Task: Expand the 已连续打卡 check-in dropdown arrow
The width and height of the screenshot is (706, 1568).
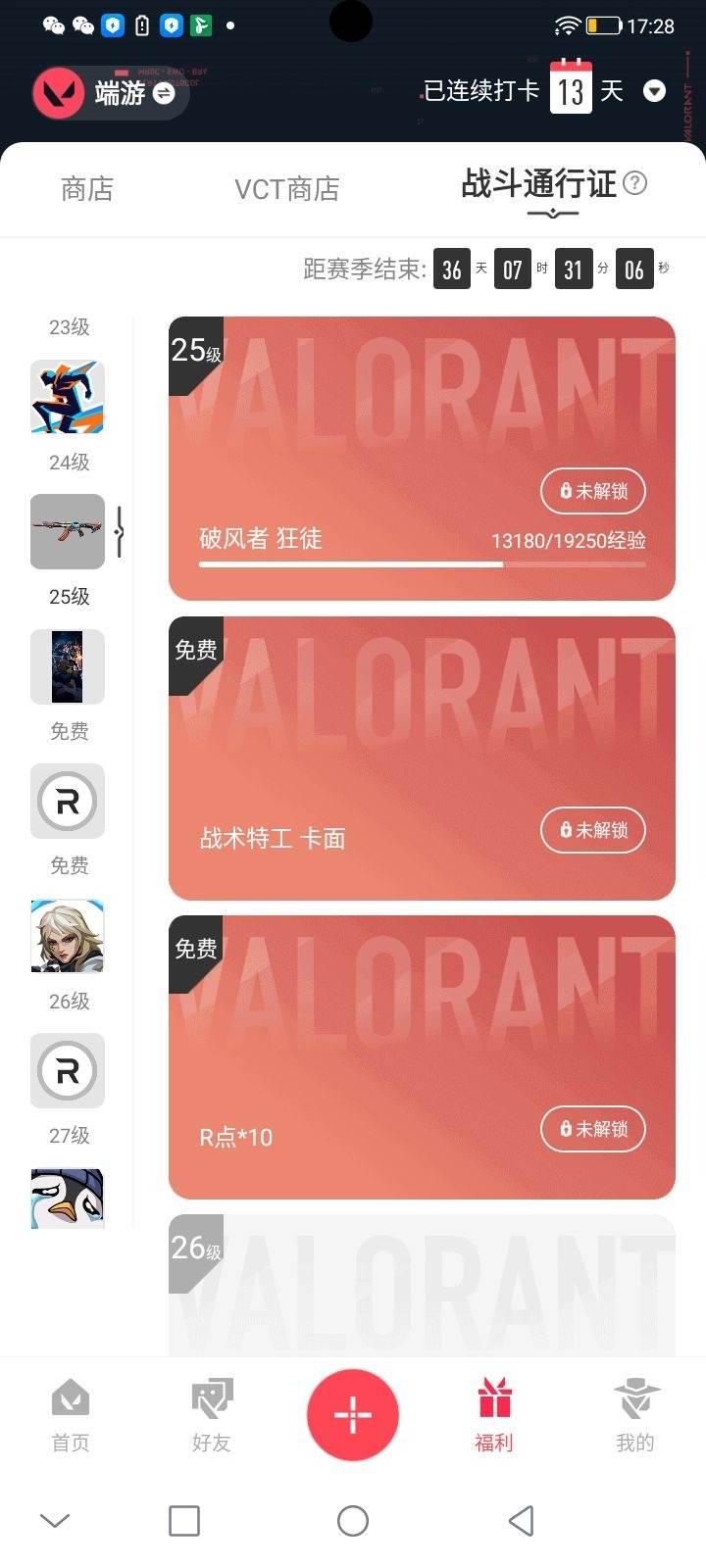Action: point(654,92)
